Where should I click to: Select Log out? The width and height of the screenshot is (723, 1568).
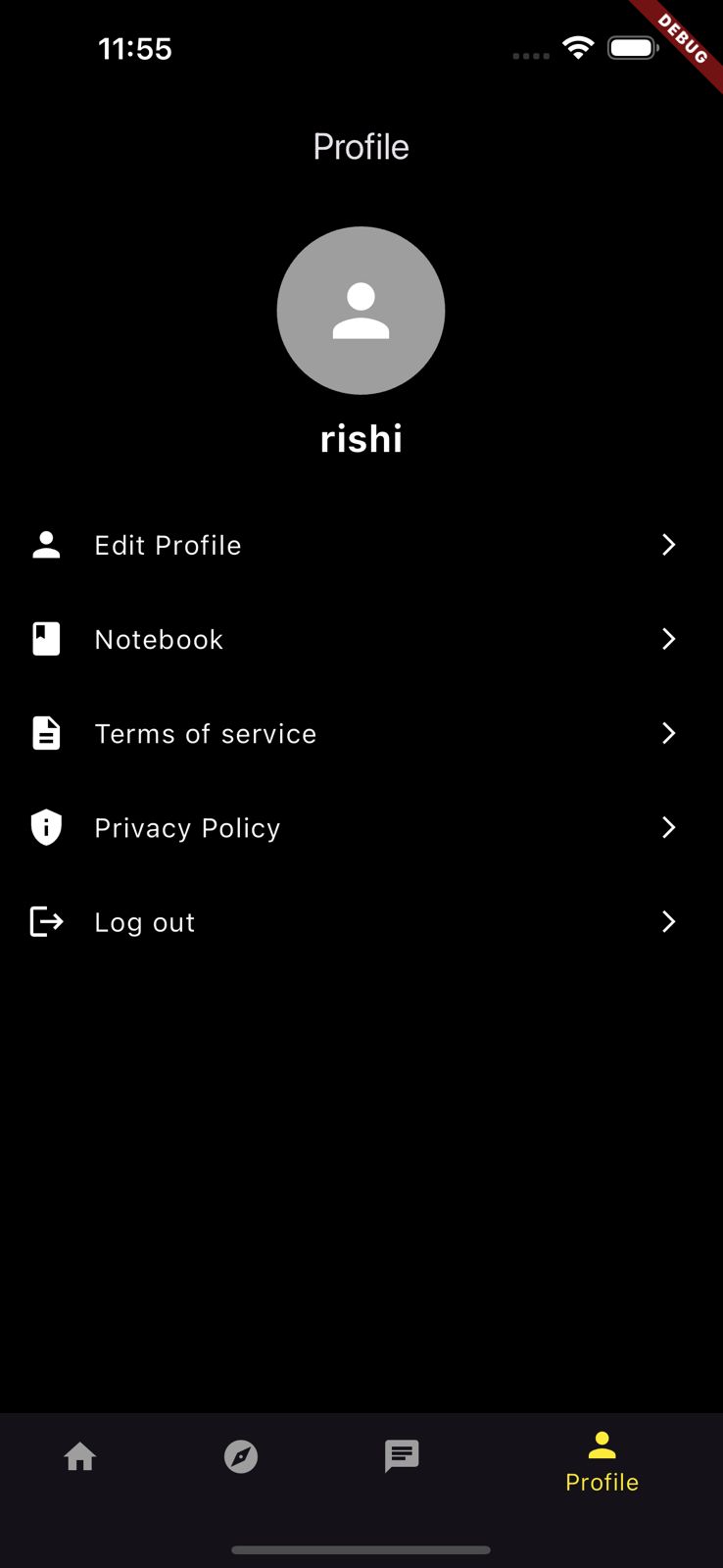pyautogui.click(x=144, y=922)
